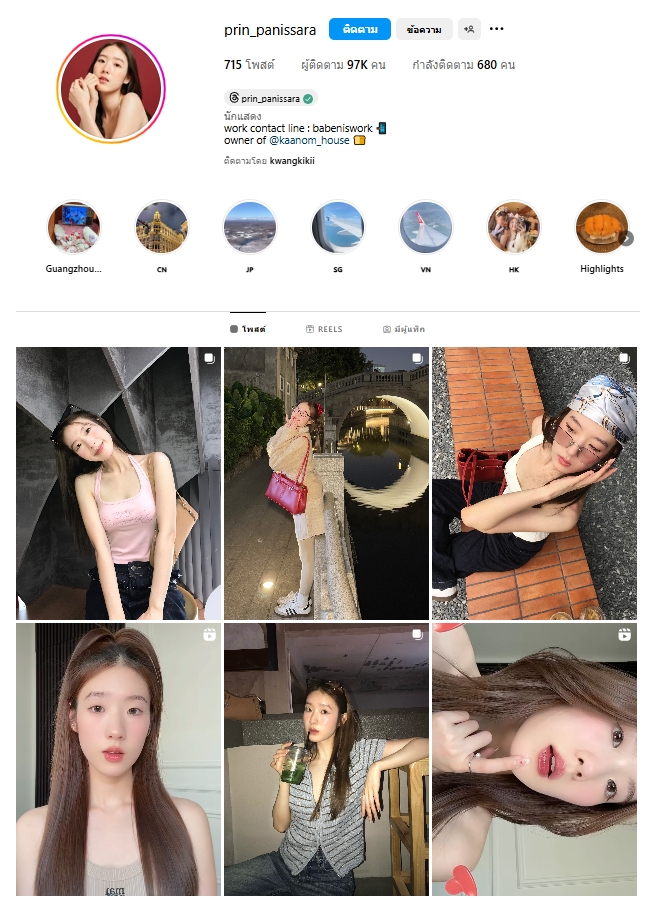Open the 680 following list
Viewport: 646px width, 898px height.
[463, 65]
